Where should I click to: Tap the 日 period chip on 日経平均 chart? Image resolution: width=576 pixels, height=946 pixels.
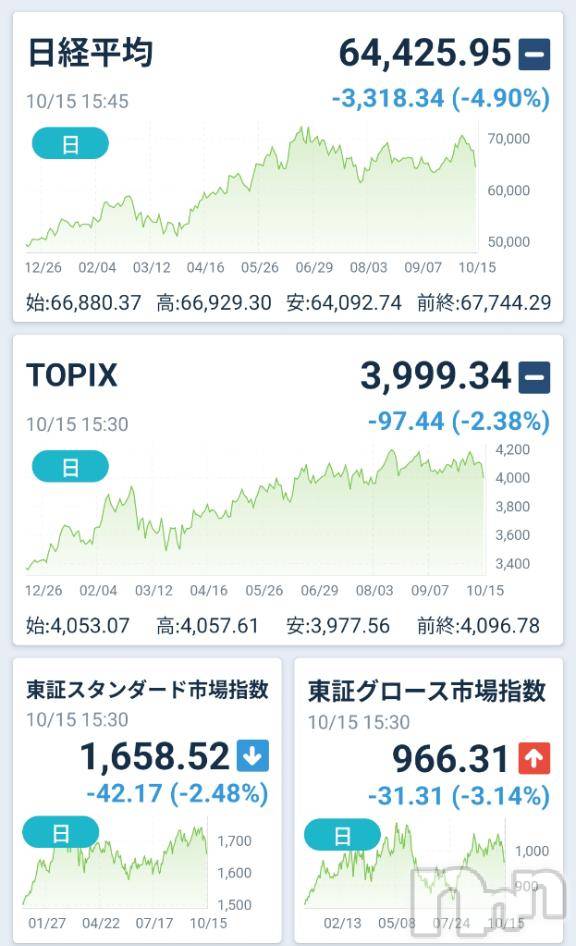pyautogui.click(x=70, y=144)
